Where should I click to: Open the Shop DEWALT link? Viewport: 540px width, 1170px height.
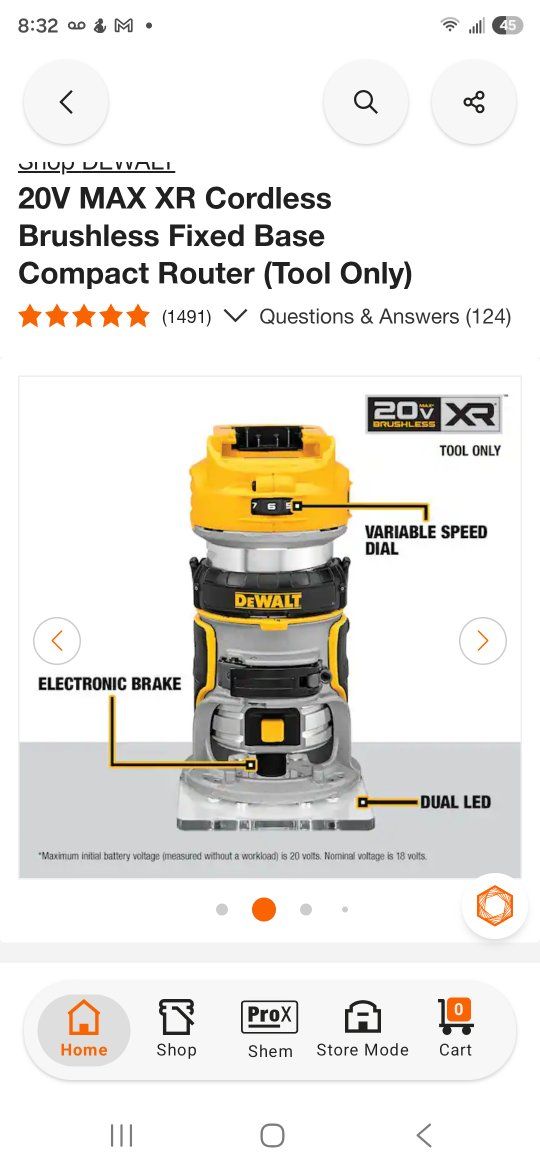click(x=96, y=163)
